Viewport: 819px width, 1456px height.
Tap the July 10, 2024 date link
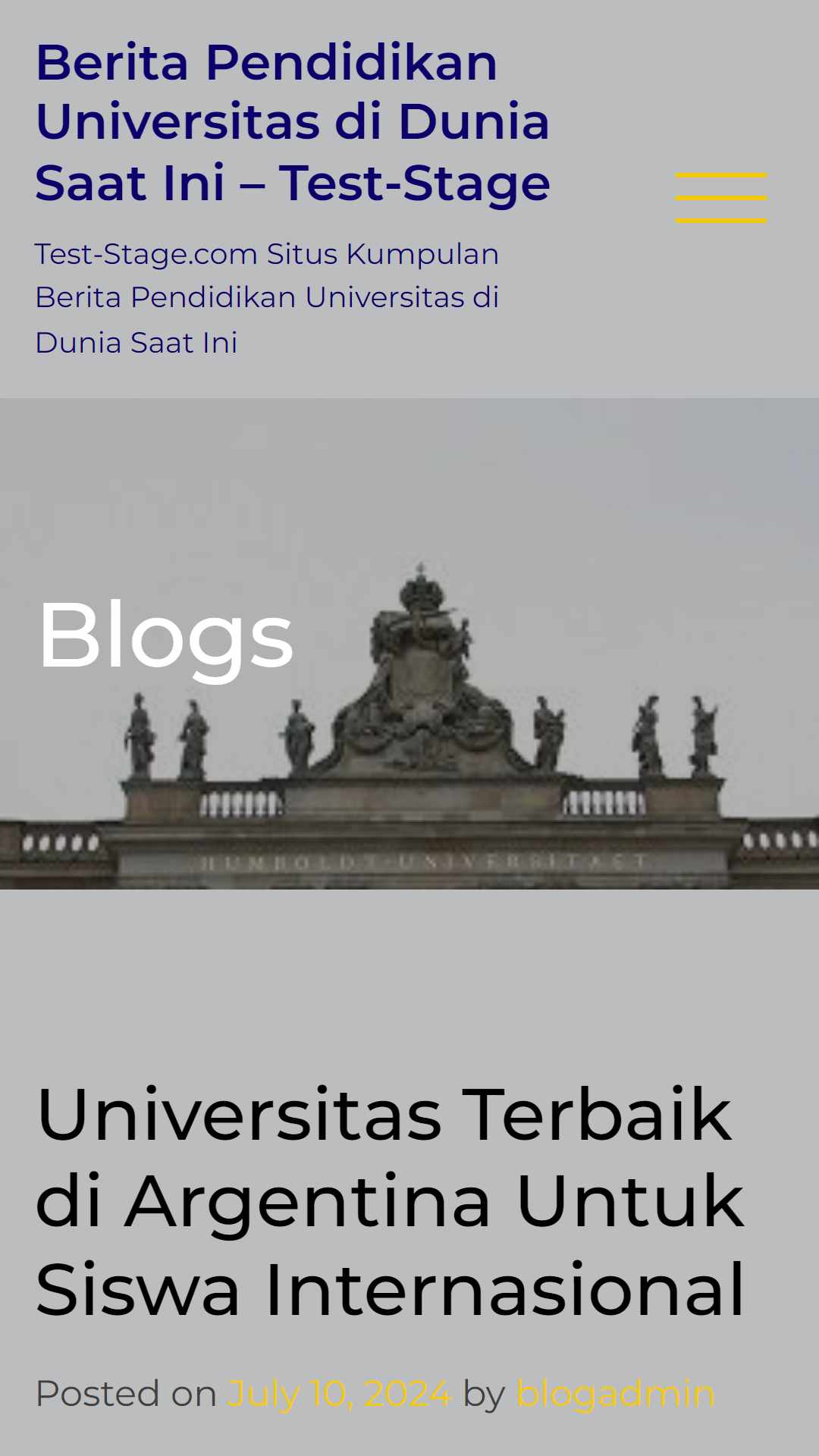(339, 1394)
